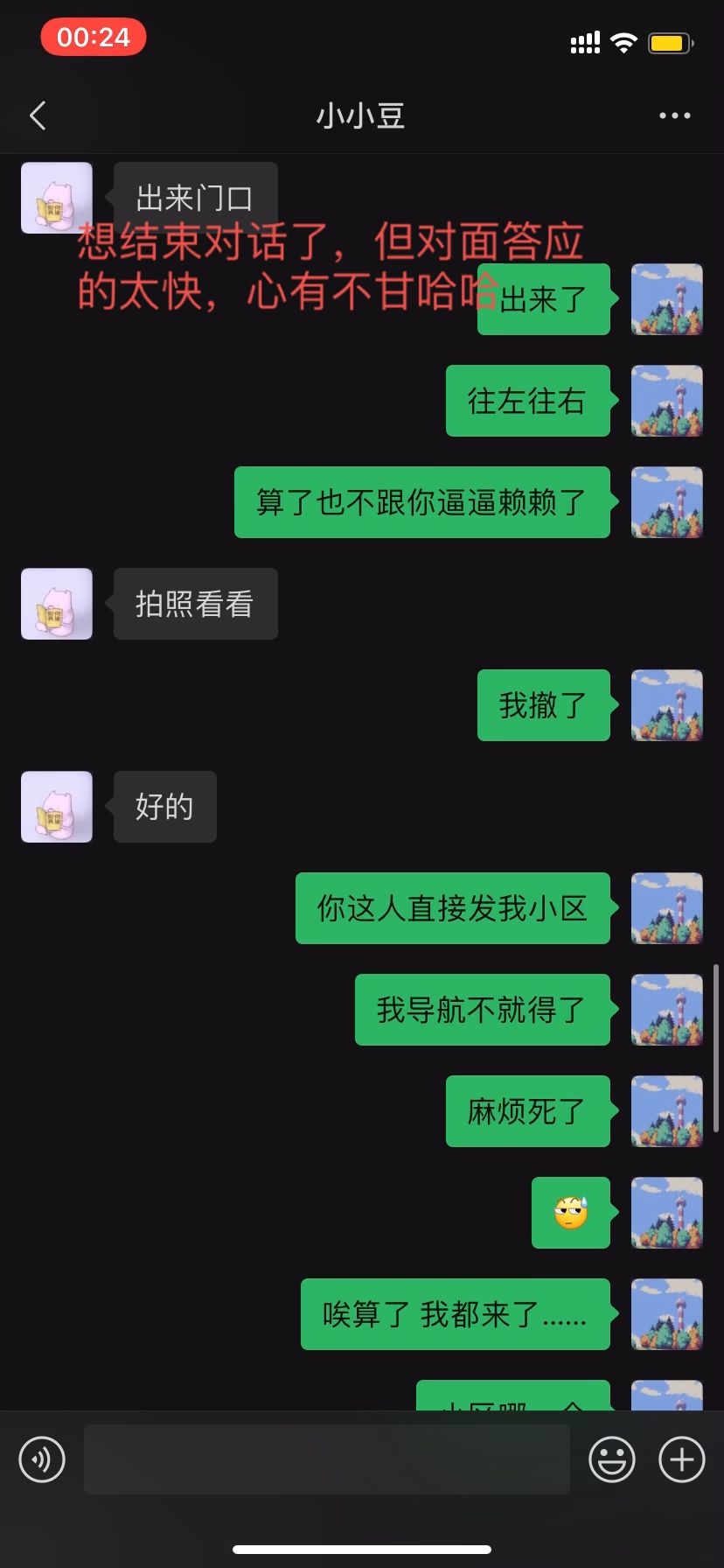Tap the back chevron arrow
724x1568 pixels.
(38, 115)
